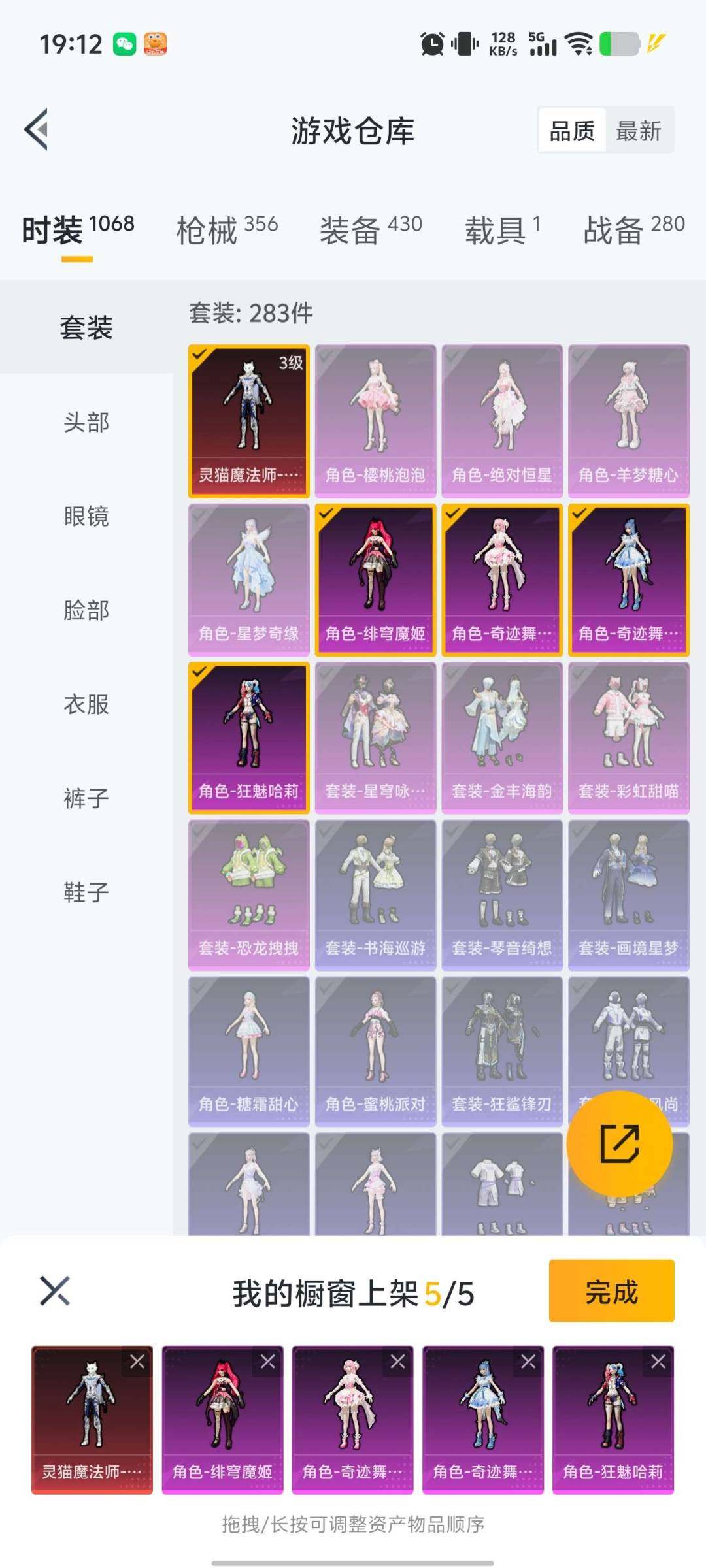Image resolution: width=706 pixels, height=1568 pixels.
Task: Switch sorting to 最新
Action: tap(639, 131)
